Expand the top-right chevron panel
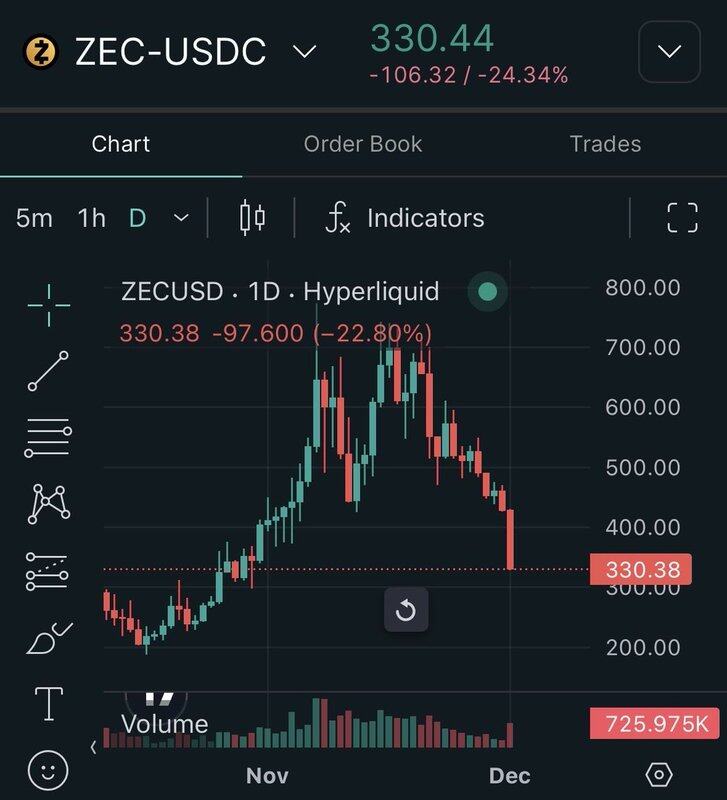The image size is (727, 800). [x=669, y=51]
